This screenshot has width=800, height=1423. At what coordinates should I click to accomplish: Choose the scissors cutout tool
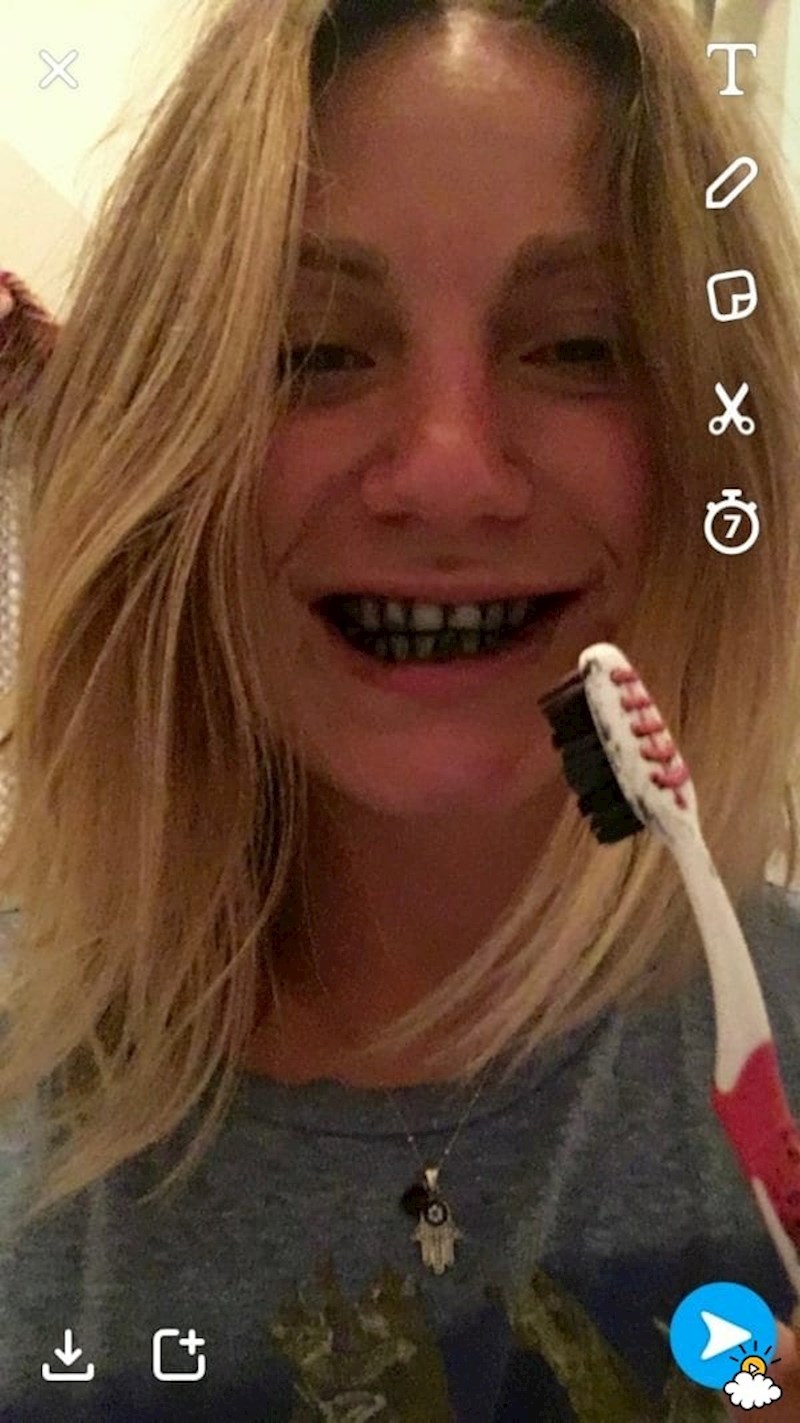coord(731,409)
